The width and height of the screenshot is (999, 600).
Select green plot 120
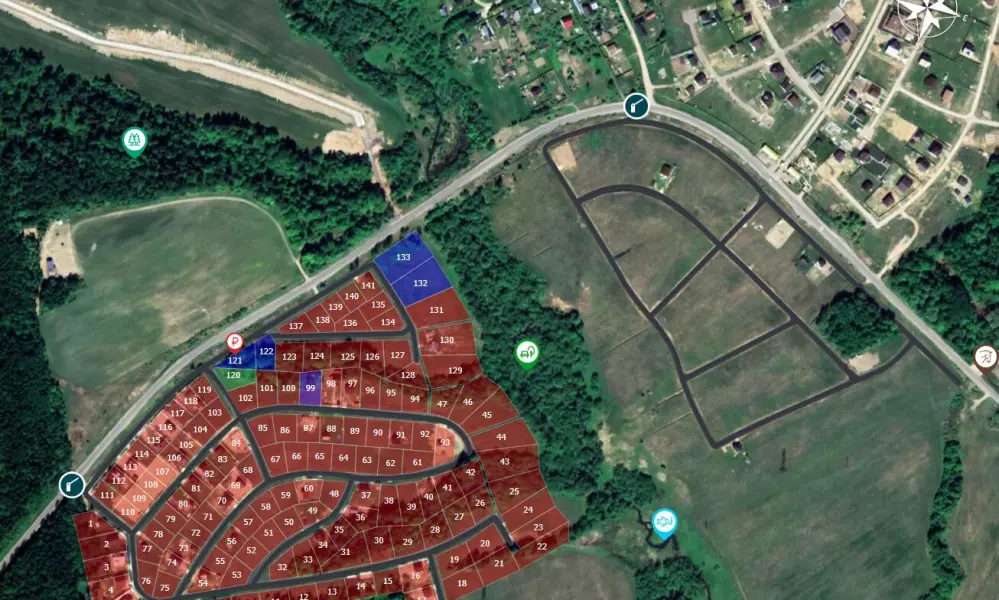coord(233,376)
